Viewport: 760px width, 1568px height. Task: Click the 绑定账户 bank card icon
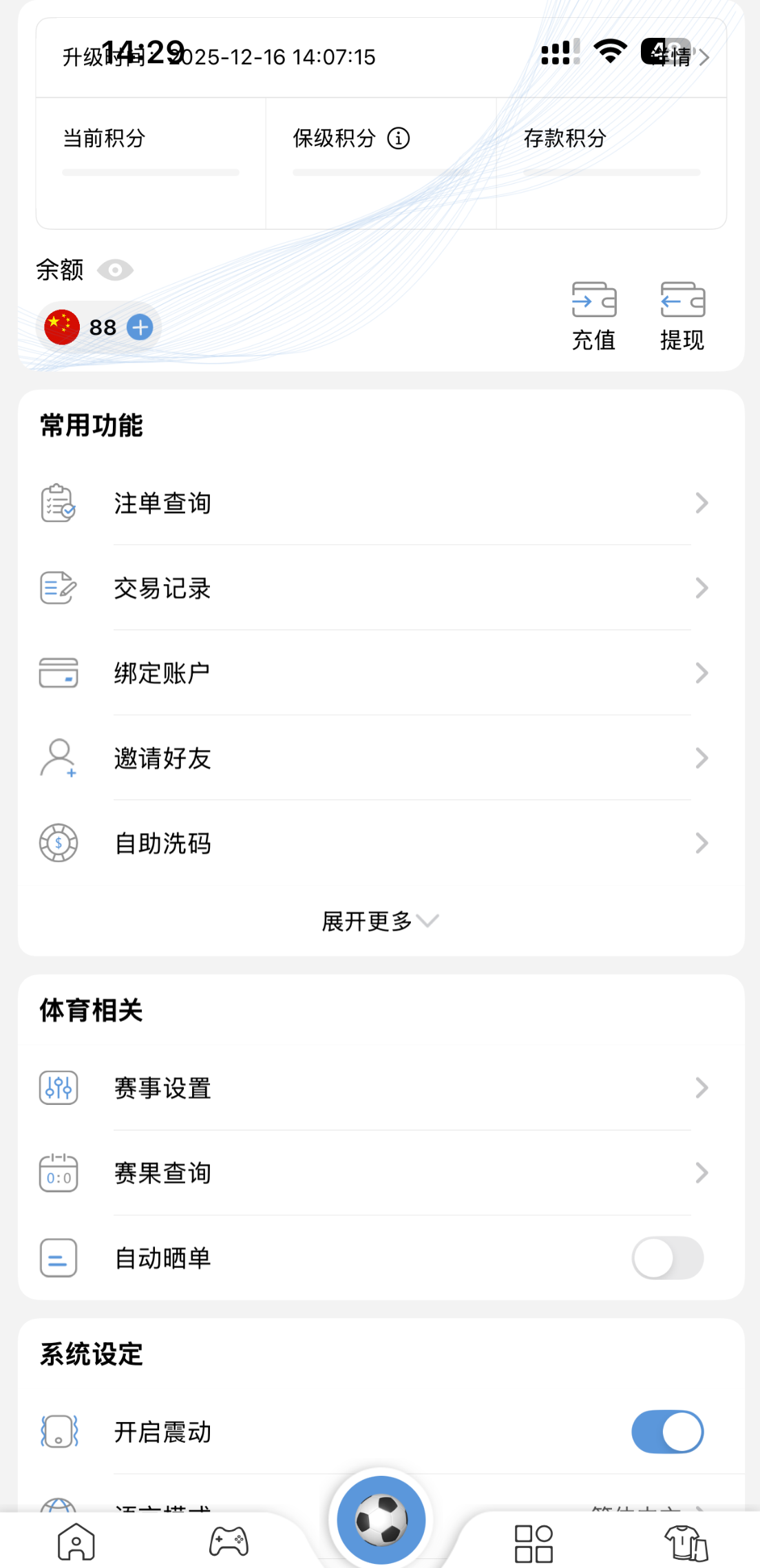point(59,674)
